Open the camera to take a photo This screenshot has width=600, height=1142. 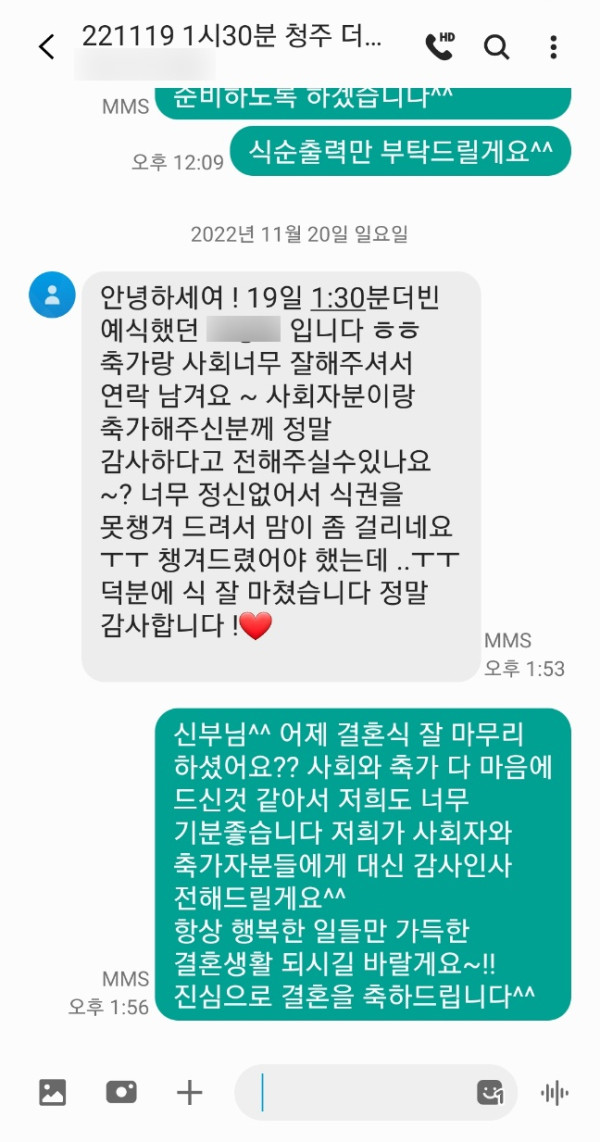121,1092
